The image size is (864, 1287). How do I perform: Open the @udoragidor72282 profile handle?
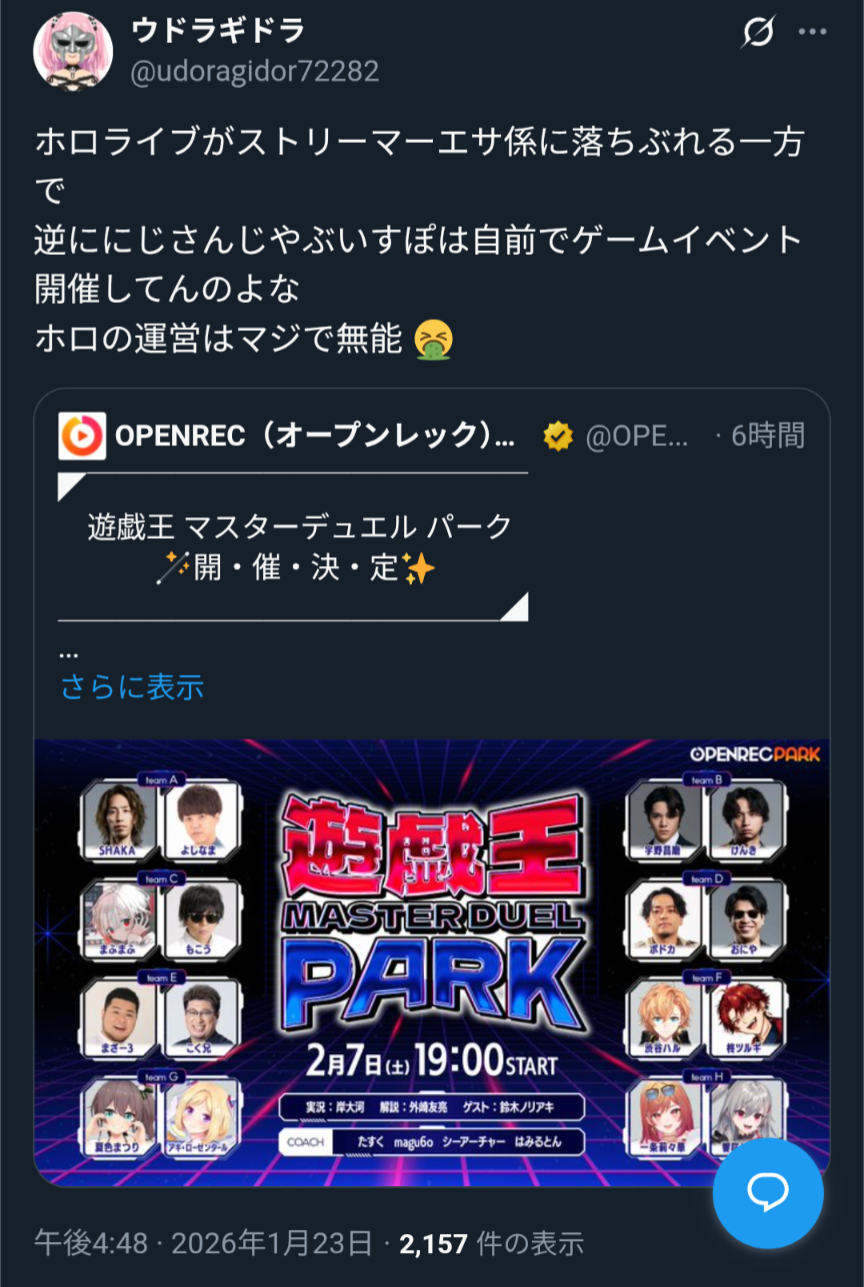click(255, 72)
